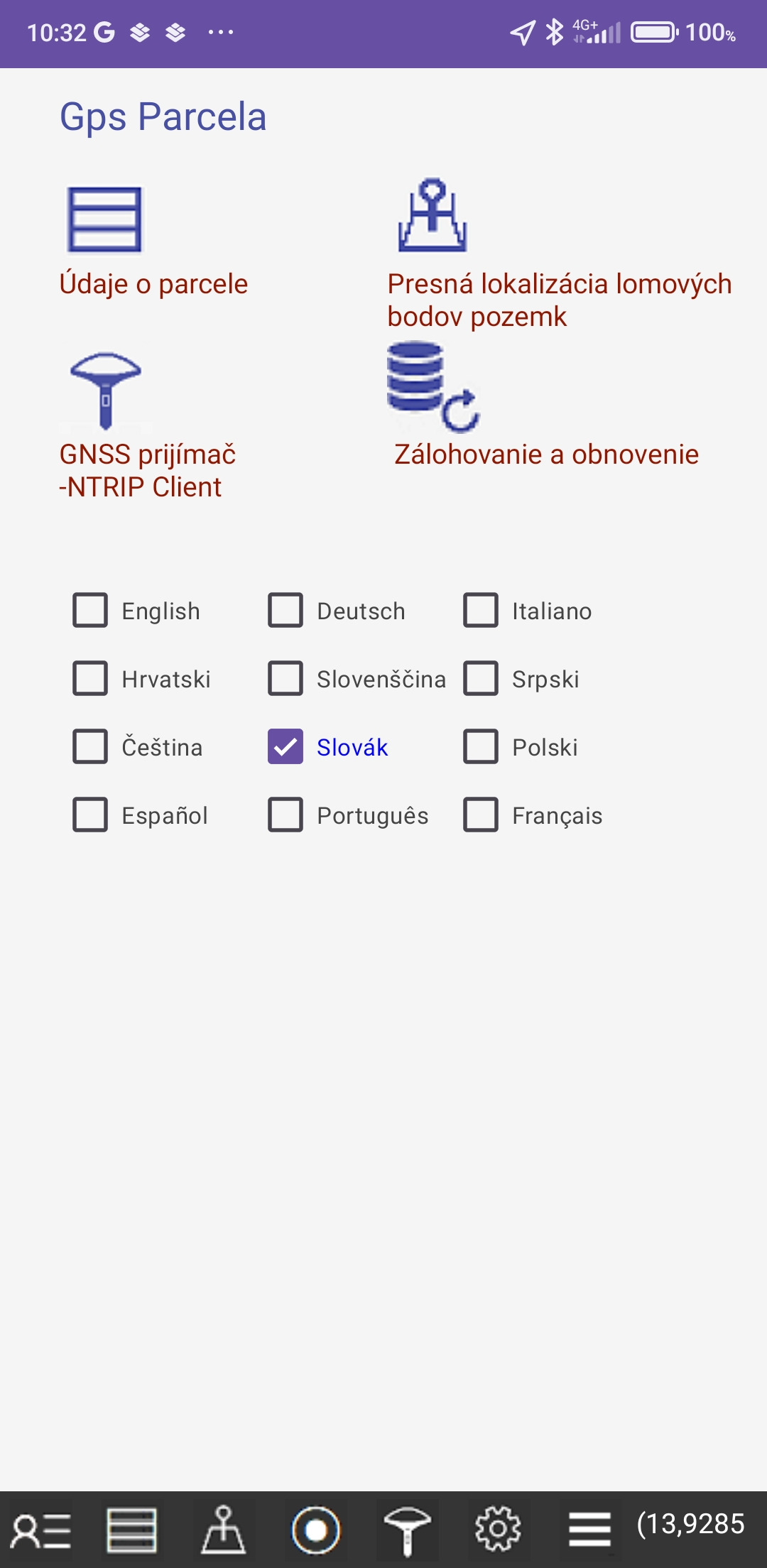767x1568 pixels.
Task: Tick the Slovenščina checkbox
Action: [x=285, y=679]
